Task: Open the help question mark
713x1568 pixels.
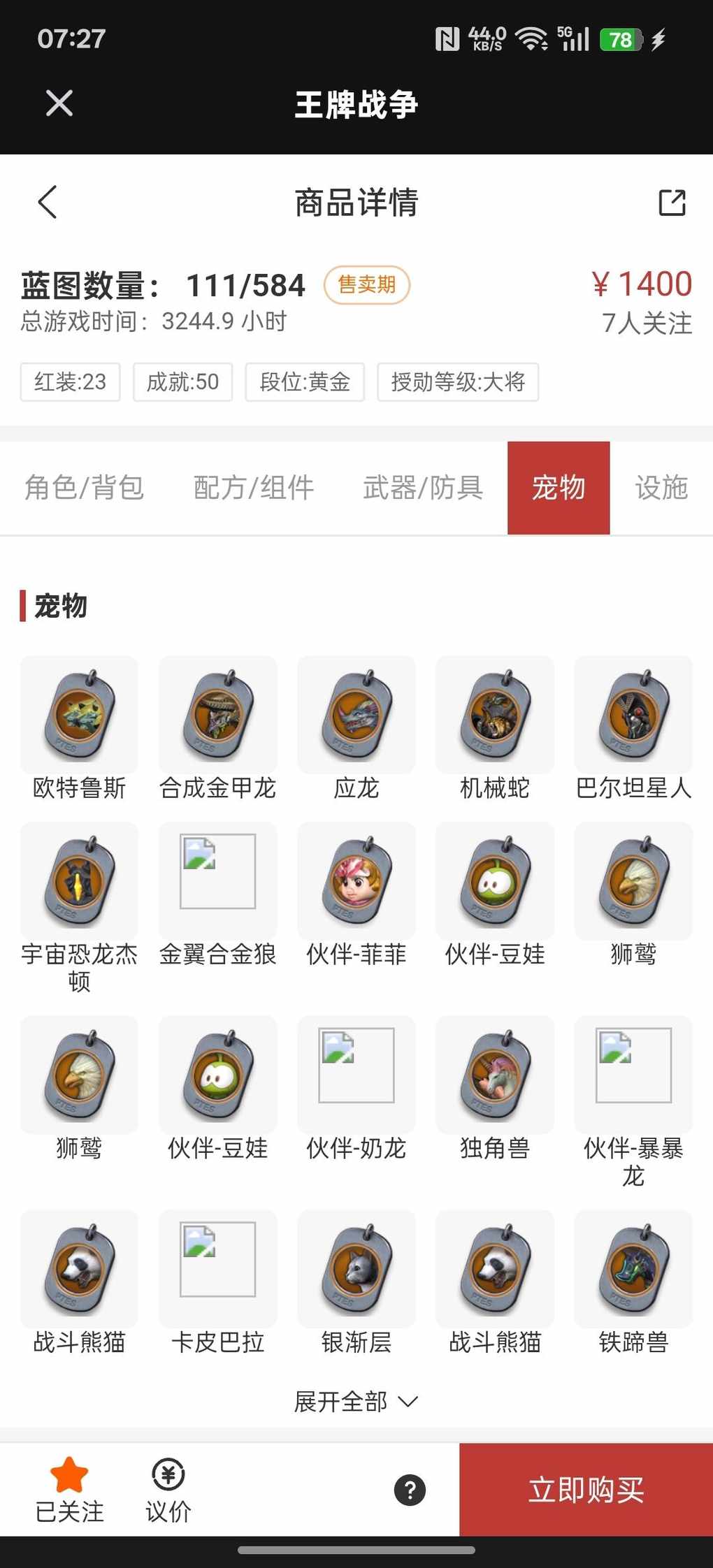Action: click(x=410, y=1490)
